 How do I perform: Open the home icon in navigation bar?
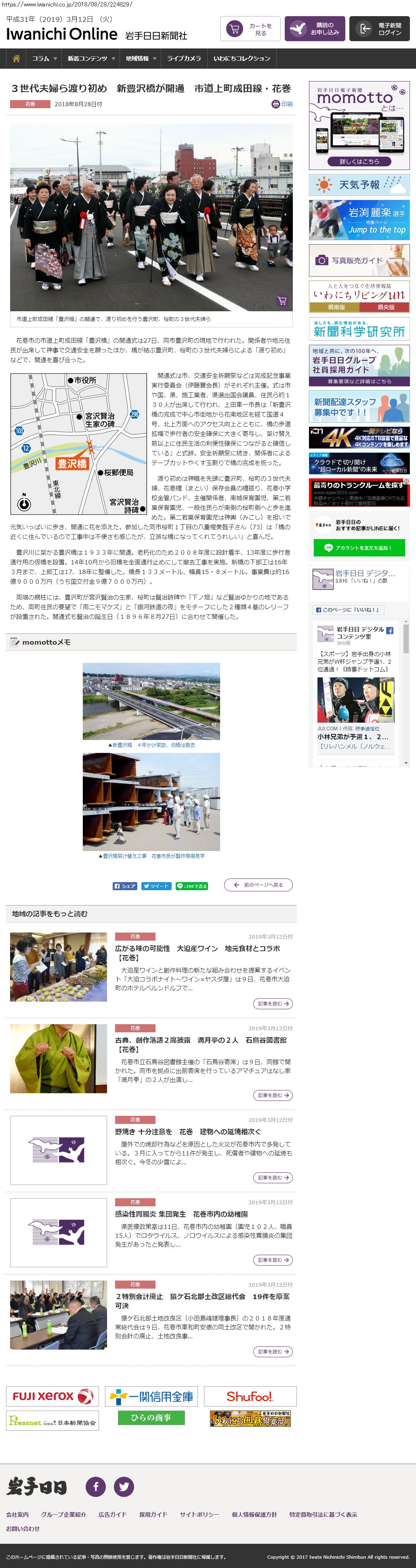pyautogui.click(x=16, y=59)
